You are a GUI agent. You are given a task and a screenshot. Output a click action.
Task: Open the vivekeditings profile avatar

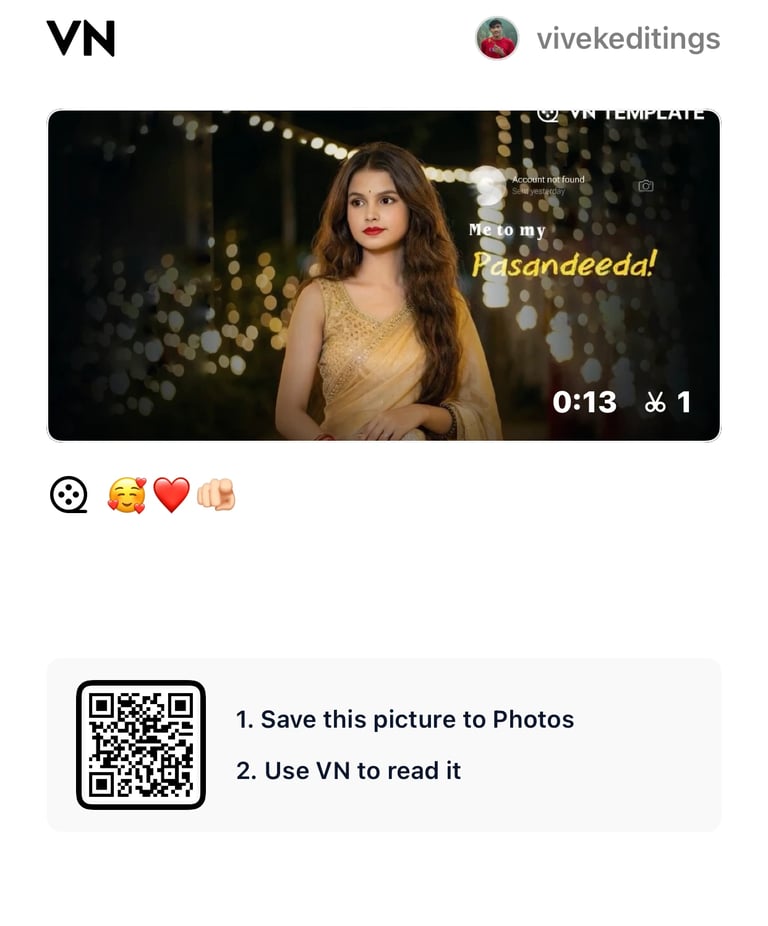point(497,40)
